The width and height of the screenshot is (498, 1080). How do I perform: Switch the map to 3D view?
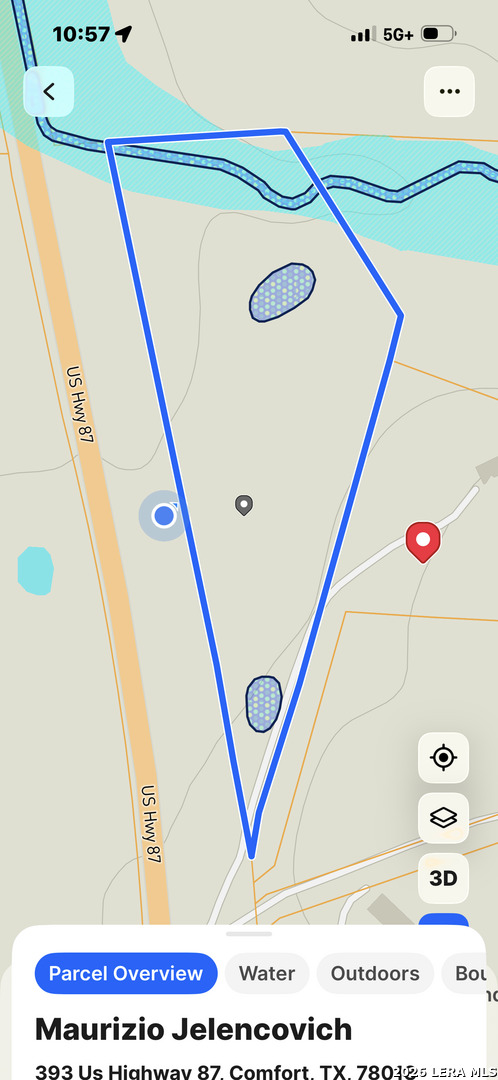[x=444, y=879]
